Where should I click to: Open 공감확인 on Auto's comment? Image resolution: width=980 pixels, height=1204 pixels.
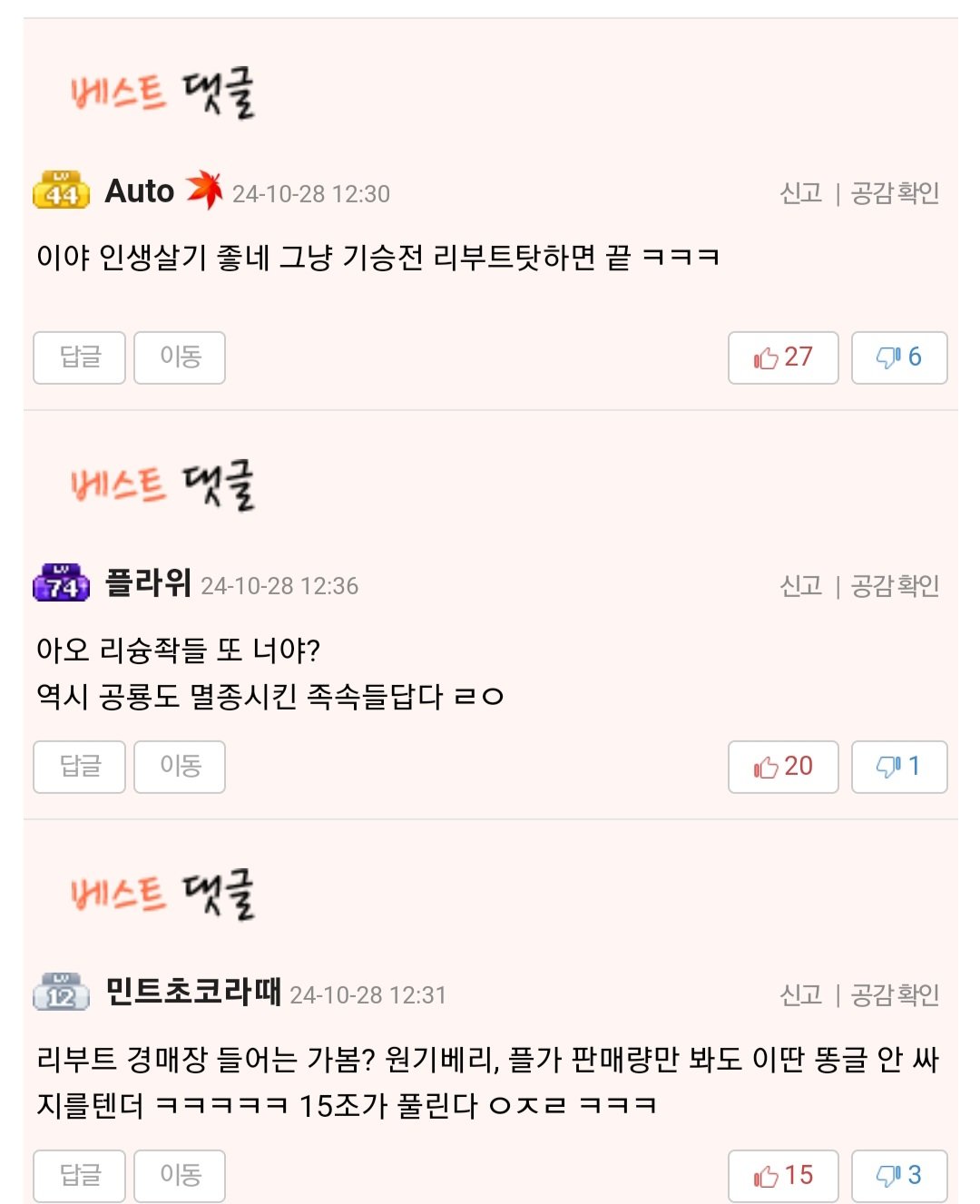coord(895,193)
